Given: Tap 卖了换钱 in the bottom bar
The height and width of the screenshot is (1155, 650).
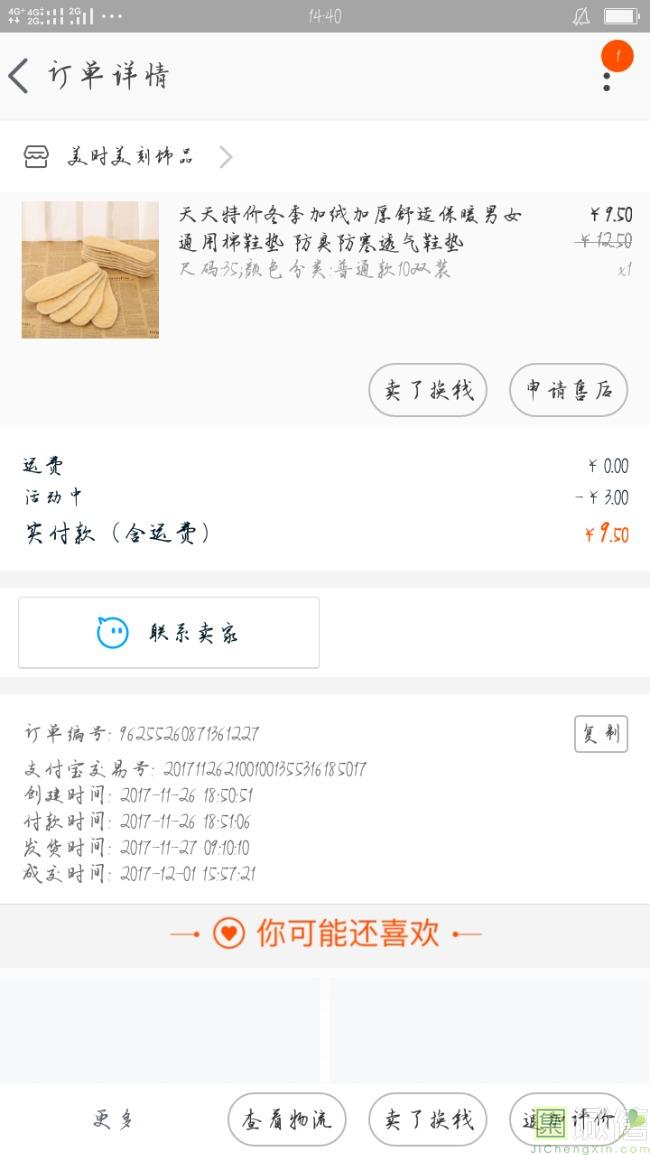Looking at the screenshot, I should 427,1120.
